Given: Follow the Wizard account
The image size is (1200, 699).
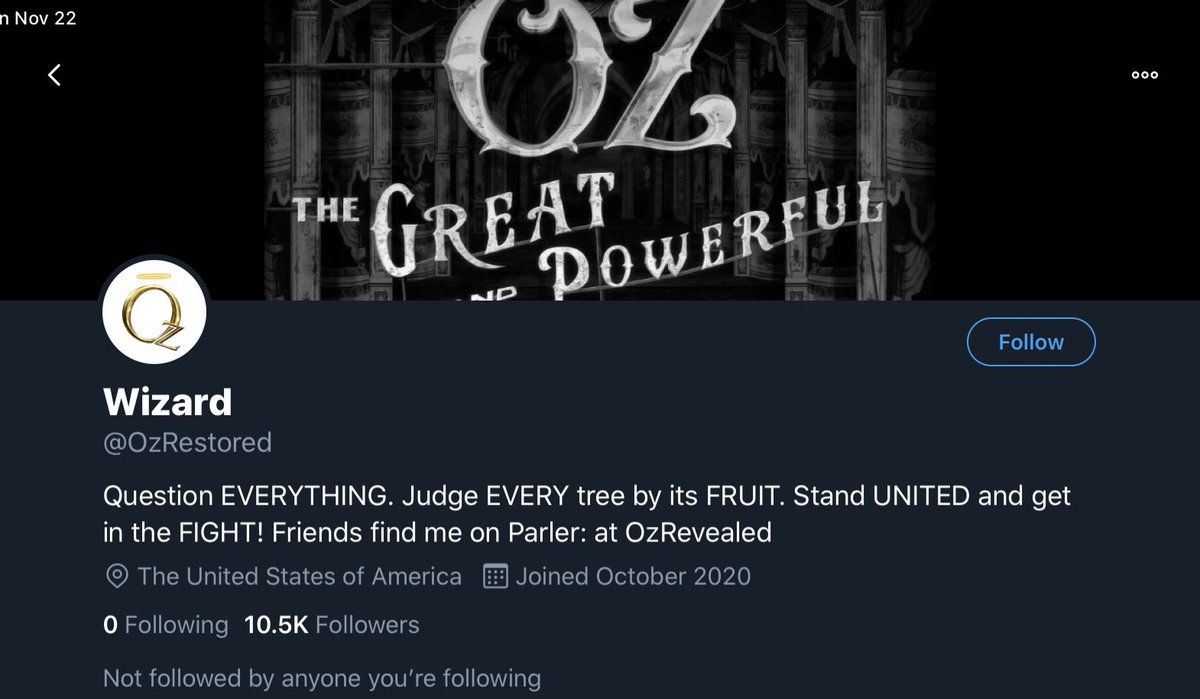Looking at the screenshot, I should point(1030,342).
